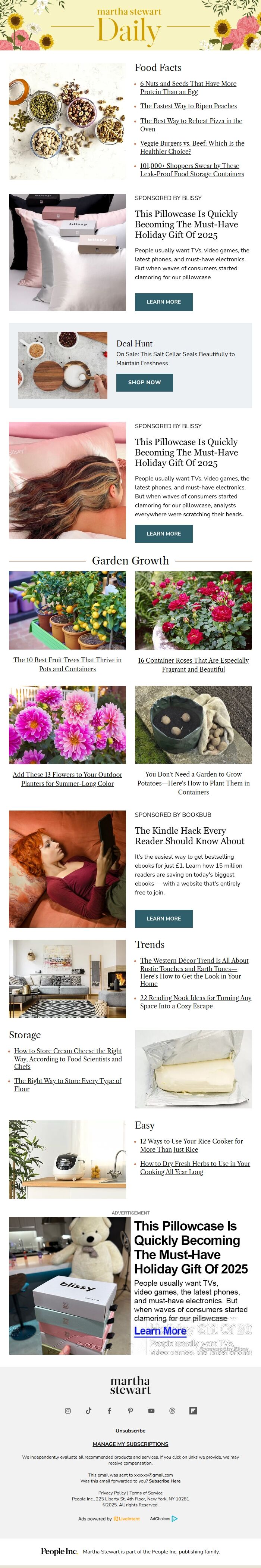
Task: Read The Fastest Way to Ripen Peaches
Action: click(189, 106)
